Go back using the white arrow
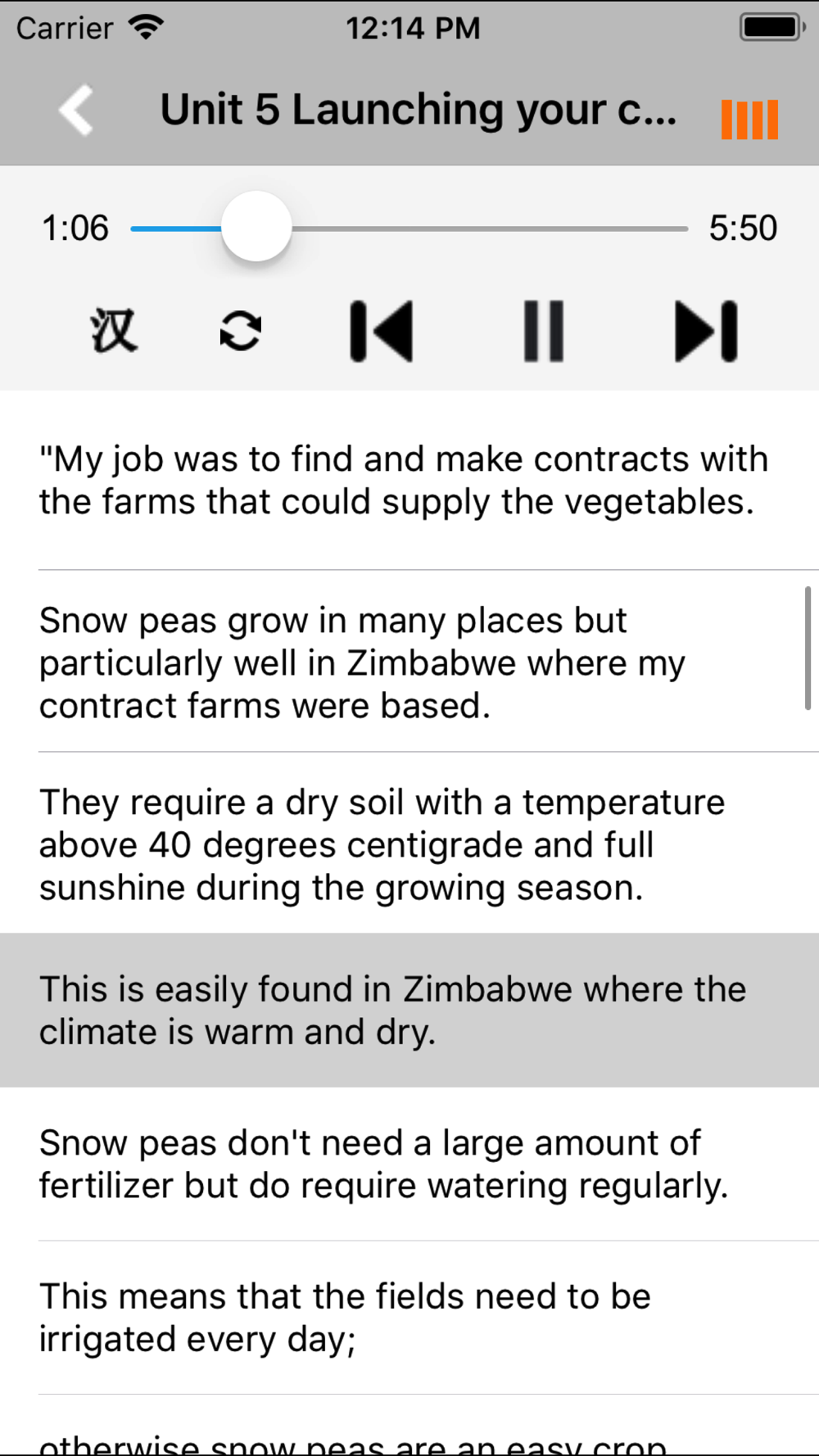Viewport: 819px width, 1456px height. pos(76,110)
